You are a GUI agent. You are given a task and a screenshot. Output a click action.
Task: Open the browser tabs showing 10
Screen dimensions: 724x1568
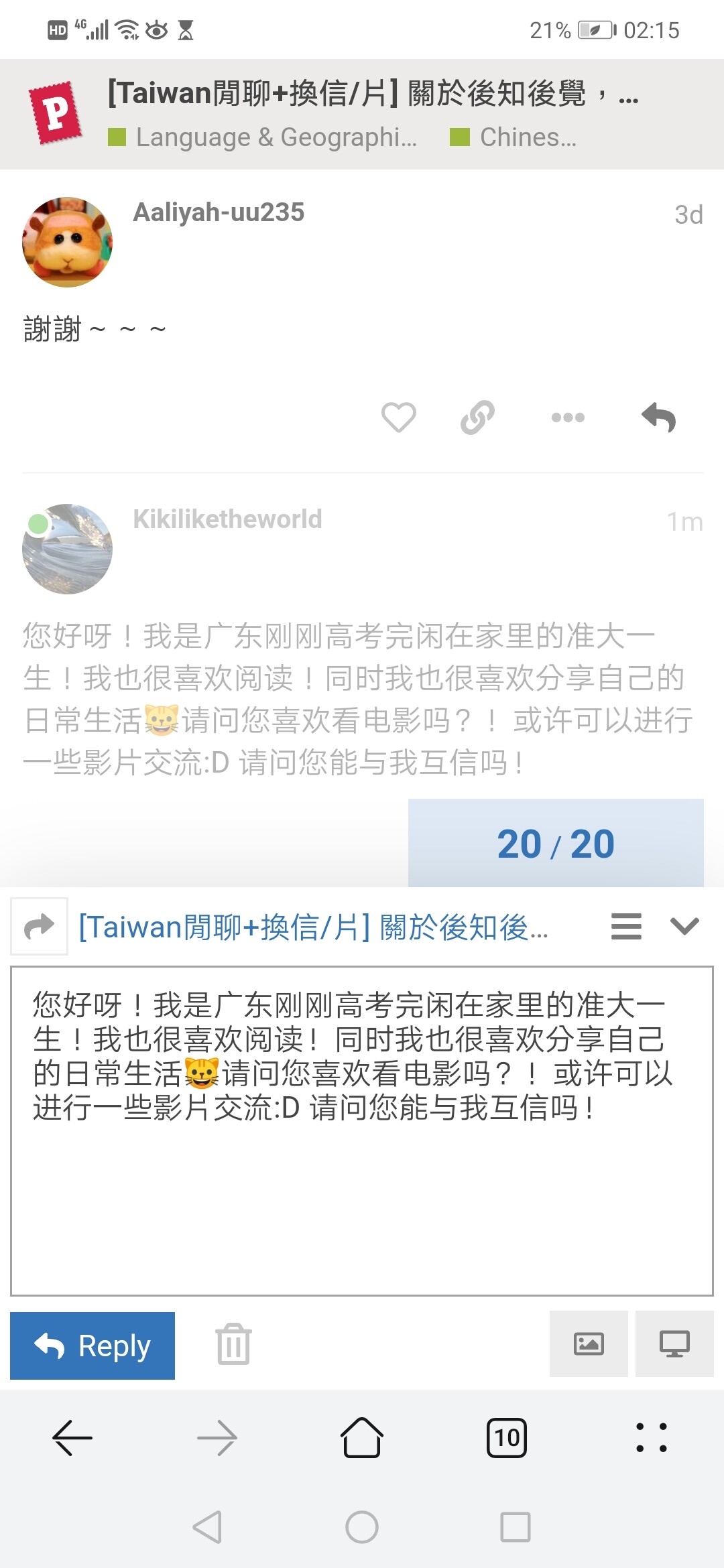[507, 1438]
